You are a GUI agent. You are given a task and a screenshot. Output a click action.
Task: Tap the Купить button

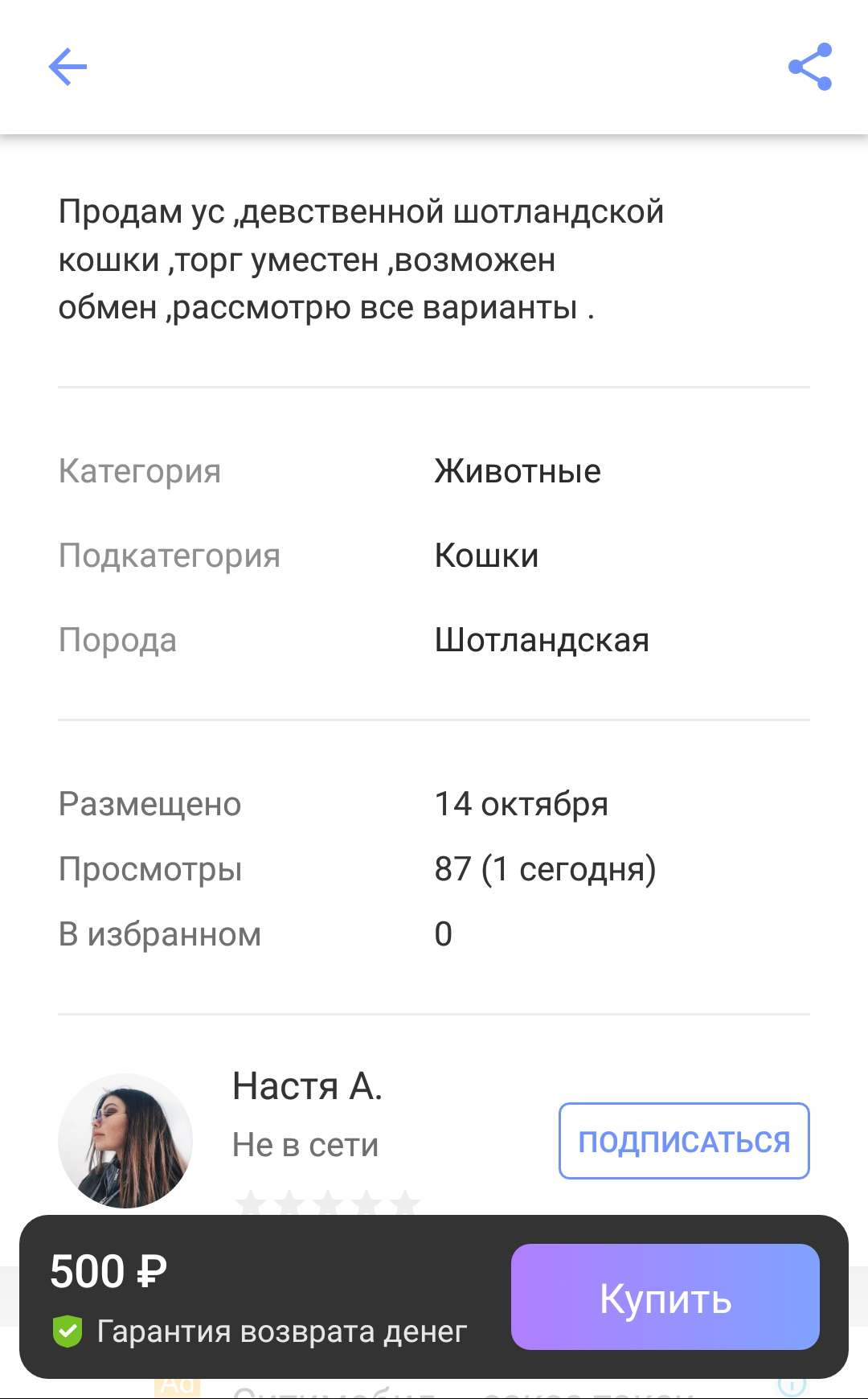[665, 1297]
